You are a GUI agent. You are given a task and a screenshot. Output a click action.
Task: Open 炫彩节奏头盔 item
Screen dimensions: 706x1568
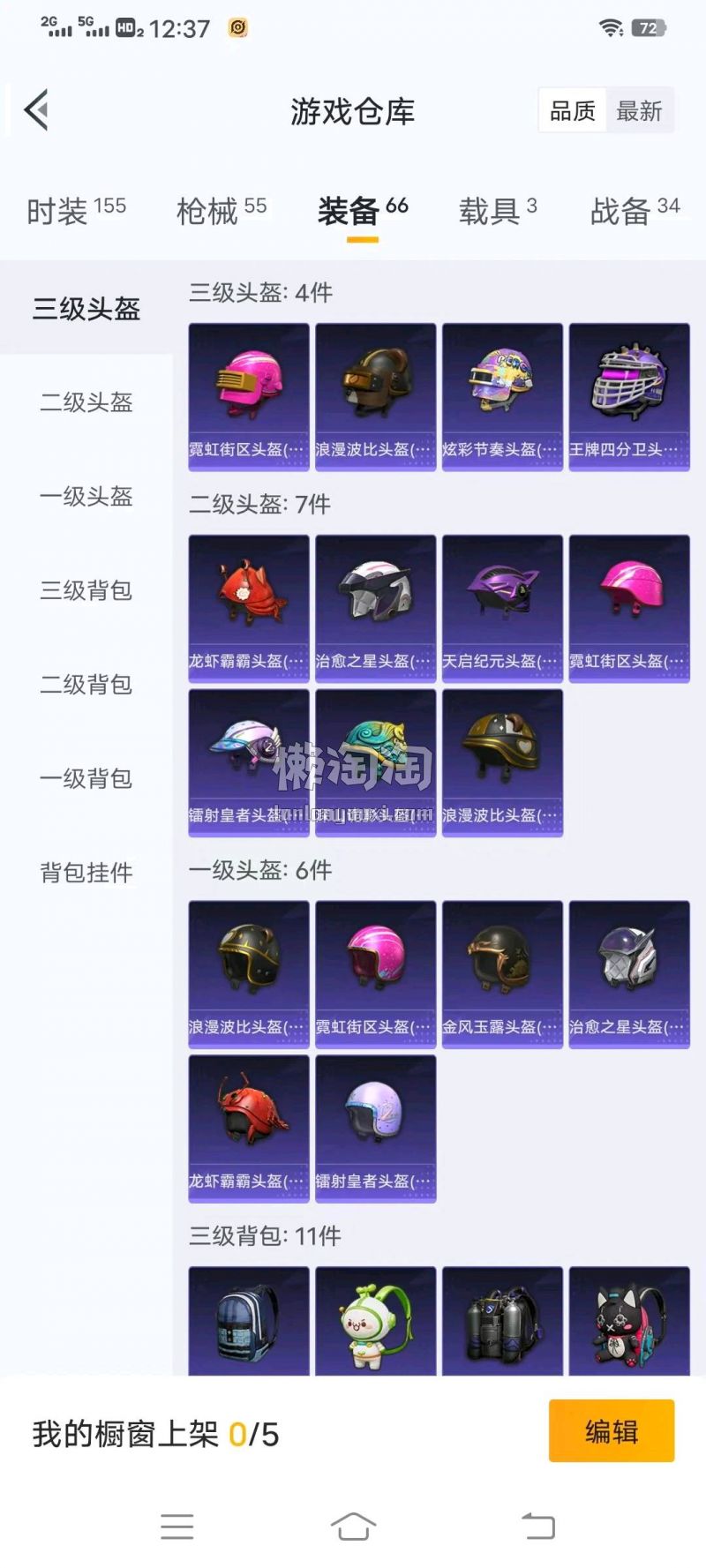[502, 396]
